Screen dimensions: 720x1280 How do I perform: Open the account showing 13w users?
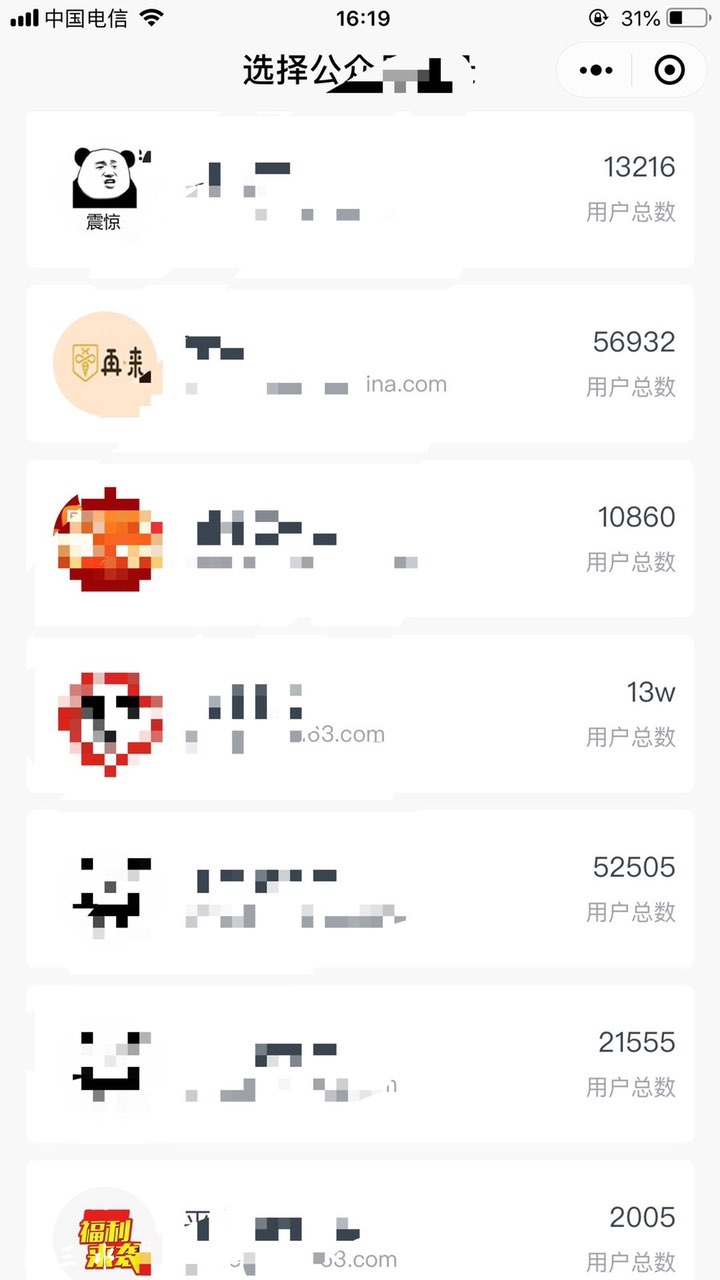[x=651, y=692]
